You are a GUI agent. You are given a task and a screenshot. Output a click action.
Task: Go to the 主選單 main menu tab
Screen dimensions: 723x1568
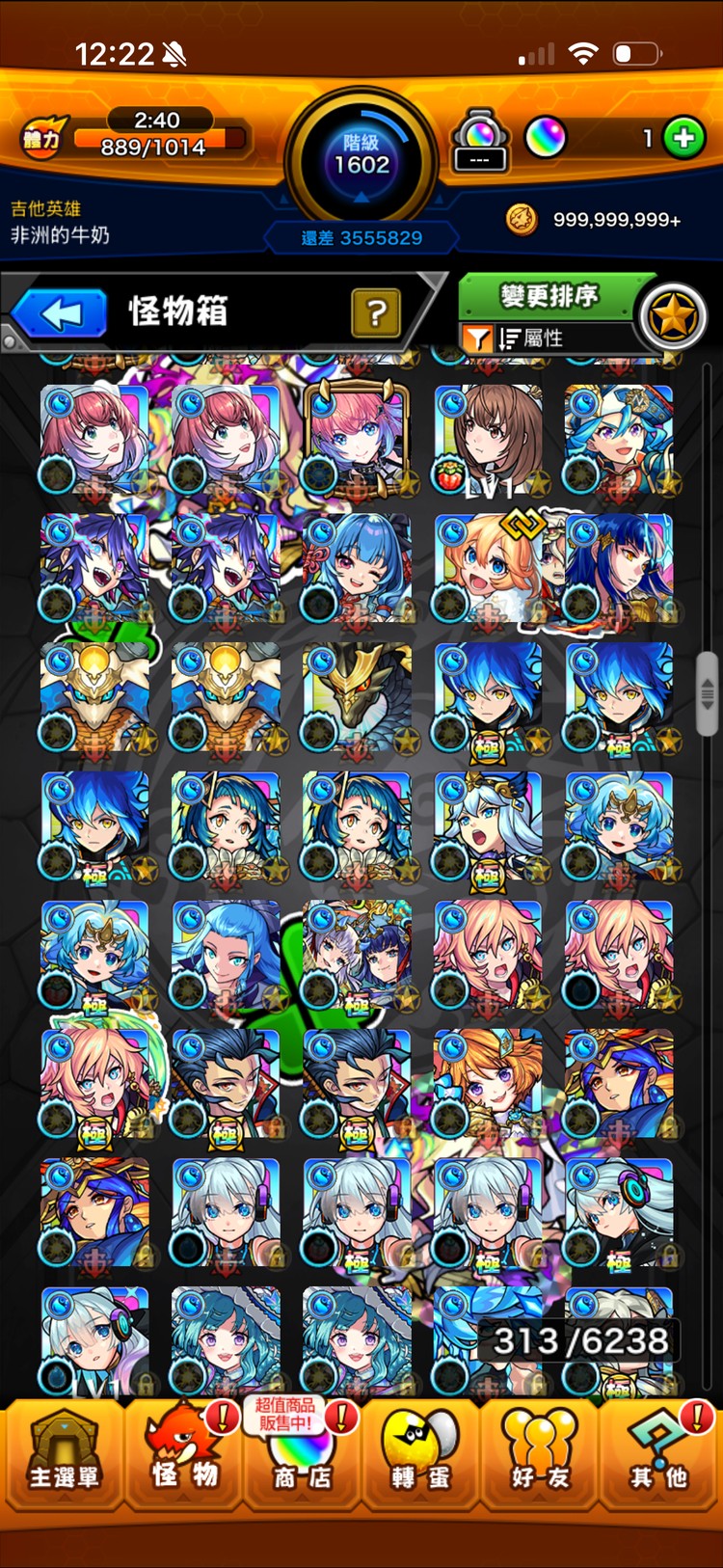(x=64, y=1454)
